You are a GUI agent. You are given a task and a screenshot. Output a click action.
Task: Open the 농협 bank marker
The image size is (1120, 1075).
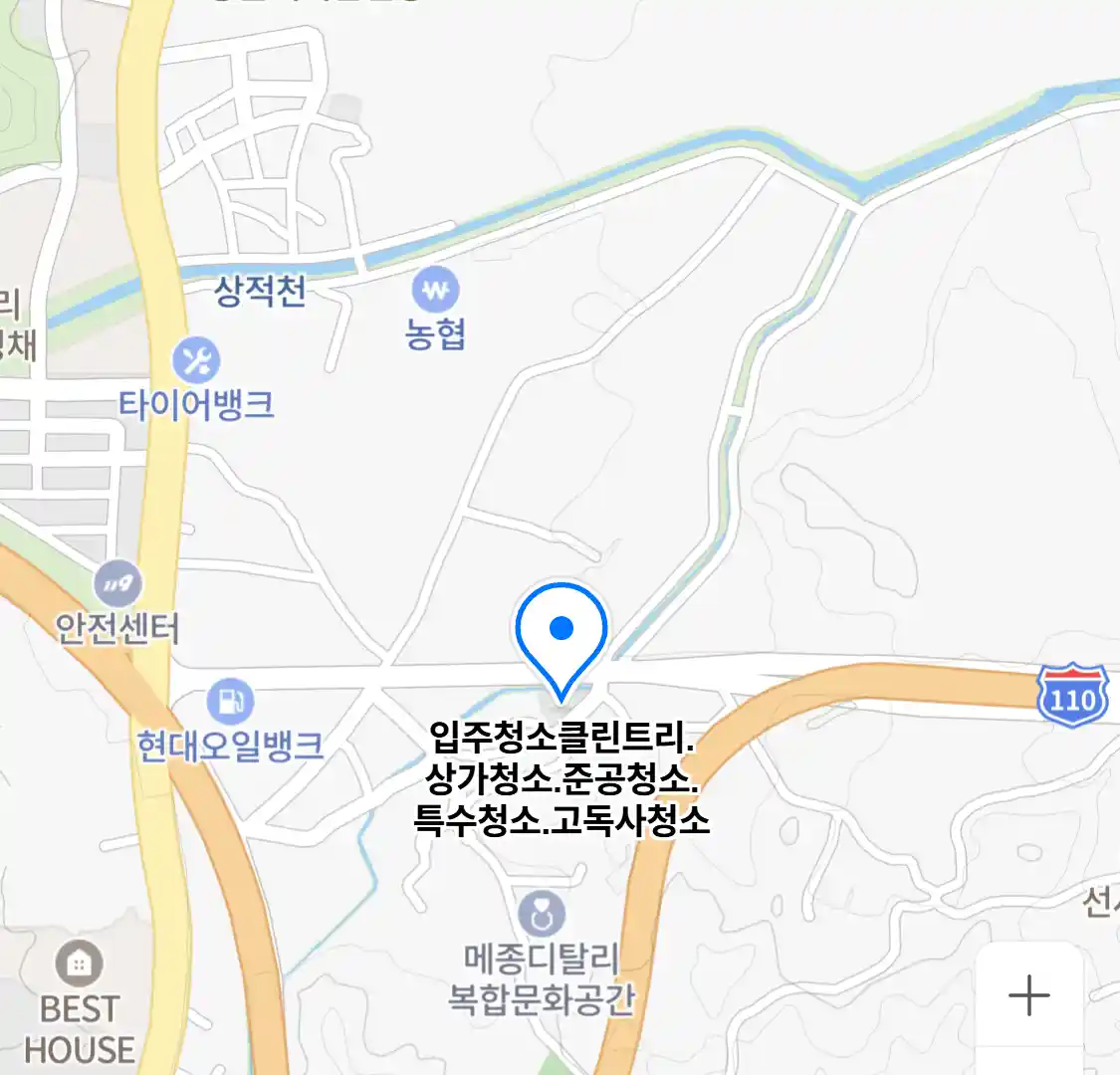pos(435,291)
